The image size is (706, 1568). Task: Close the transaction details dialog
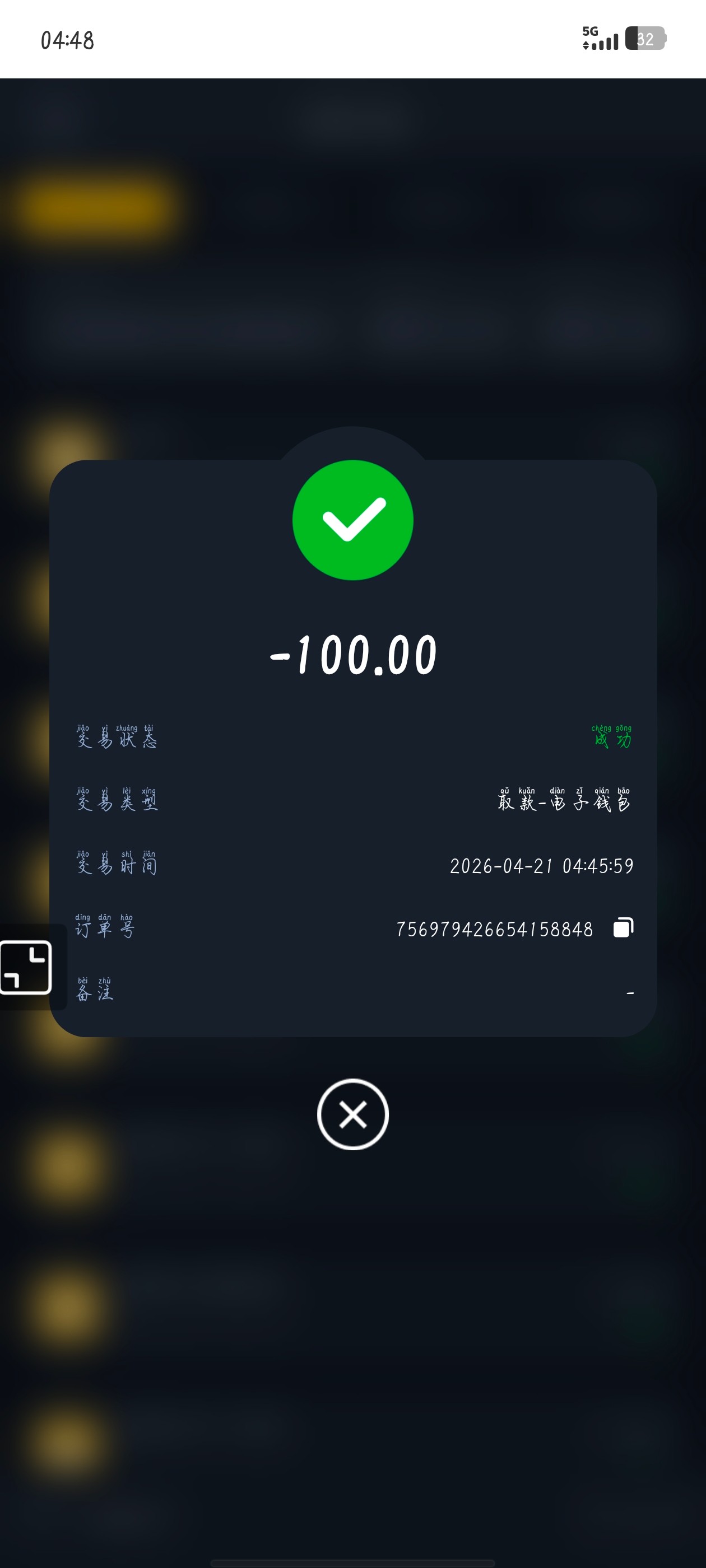coord(352,1114)
